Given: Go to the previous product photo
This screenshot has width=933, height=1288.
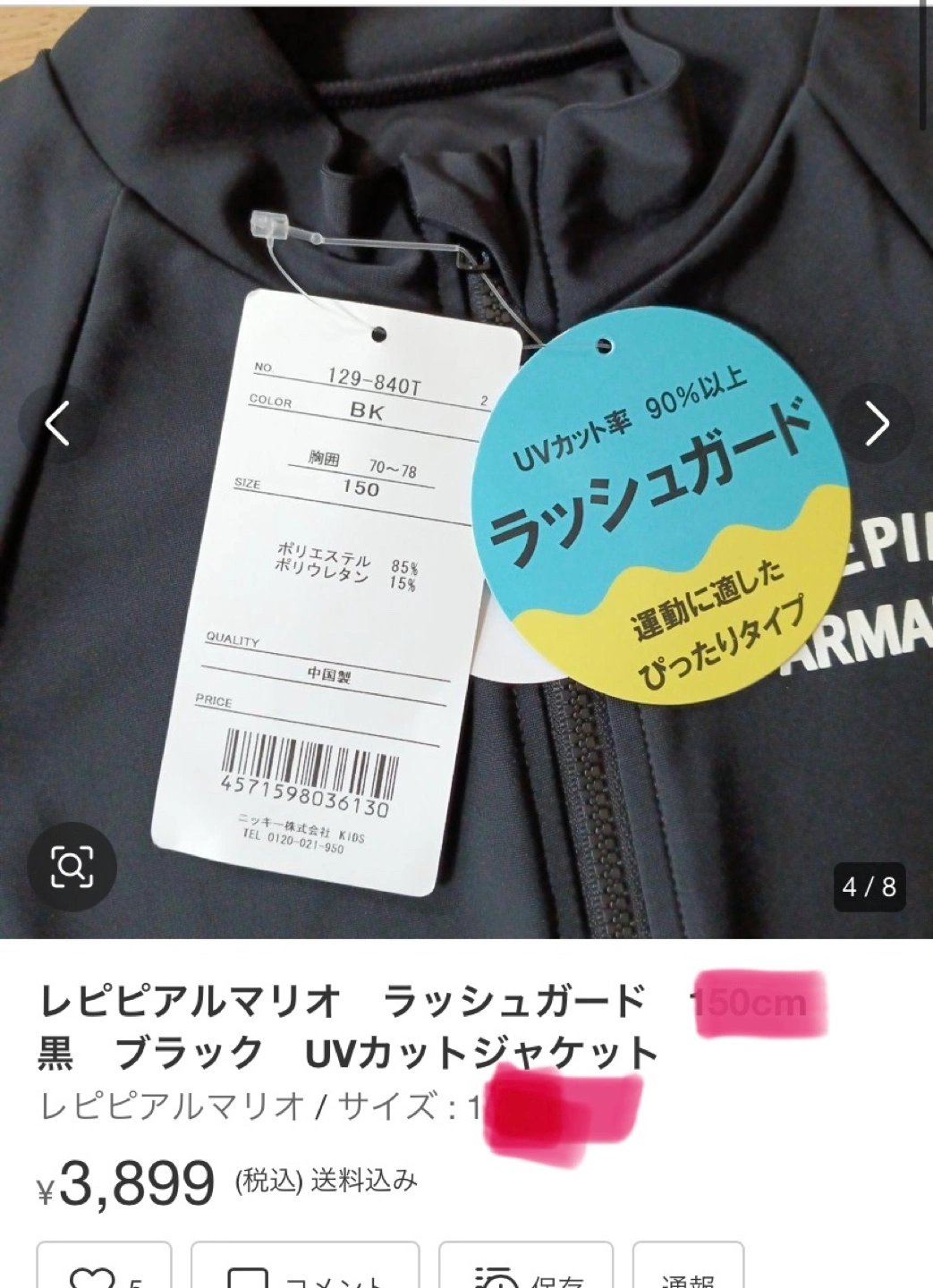Looking at the screenshot, I should click(x=58, y=423).
